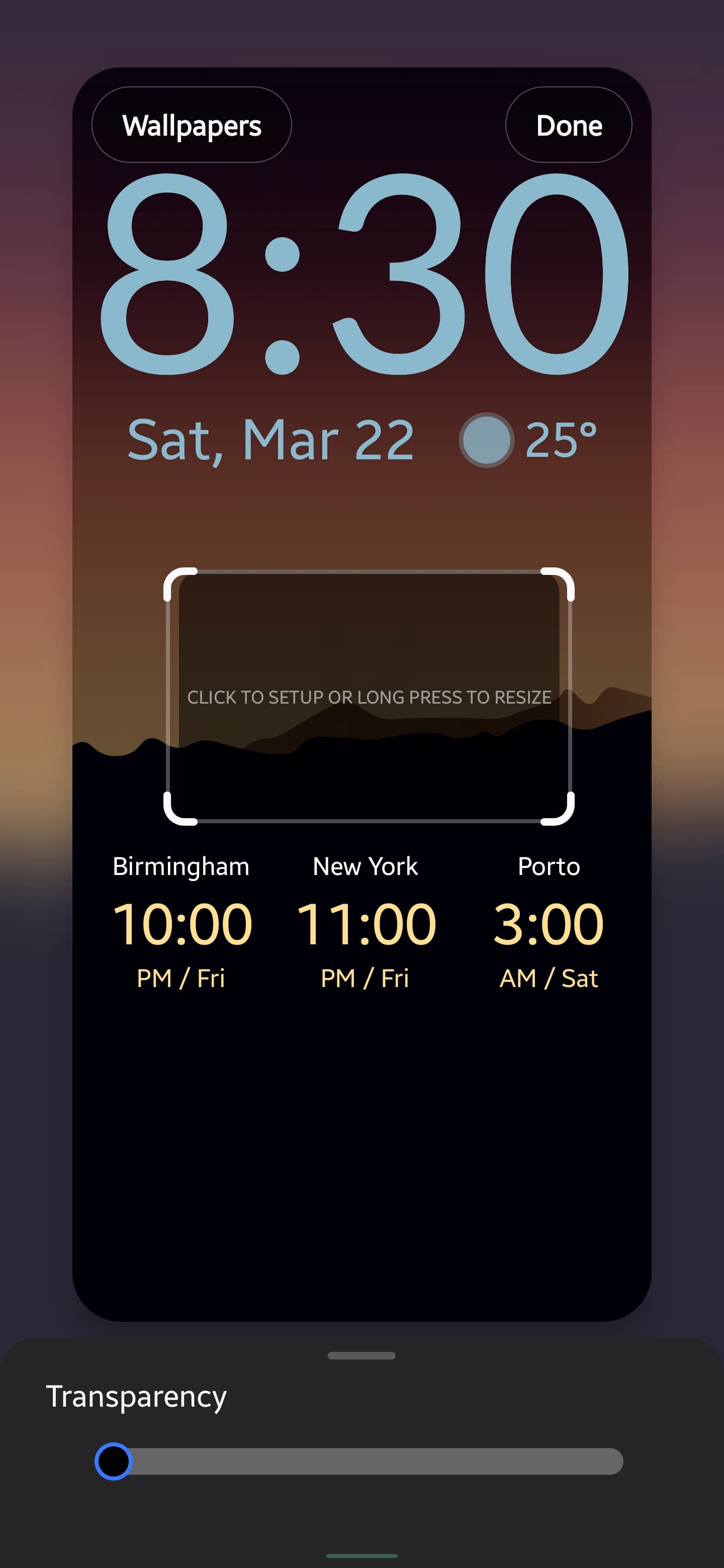Select the Birmingham world clock
724x1568 pixels.
[182, 922]
